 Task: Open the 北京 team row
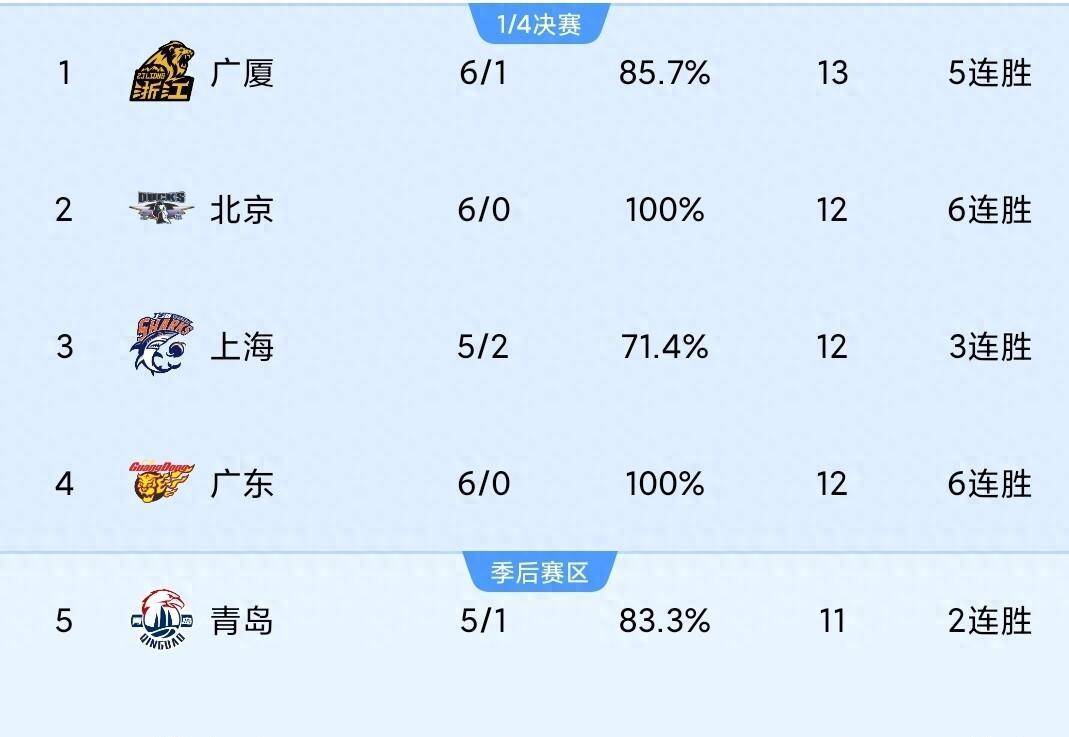[x=242, y=210]
